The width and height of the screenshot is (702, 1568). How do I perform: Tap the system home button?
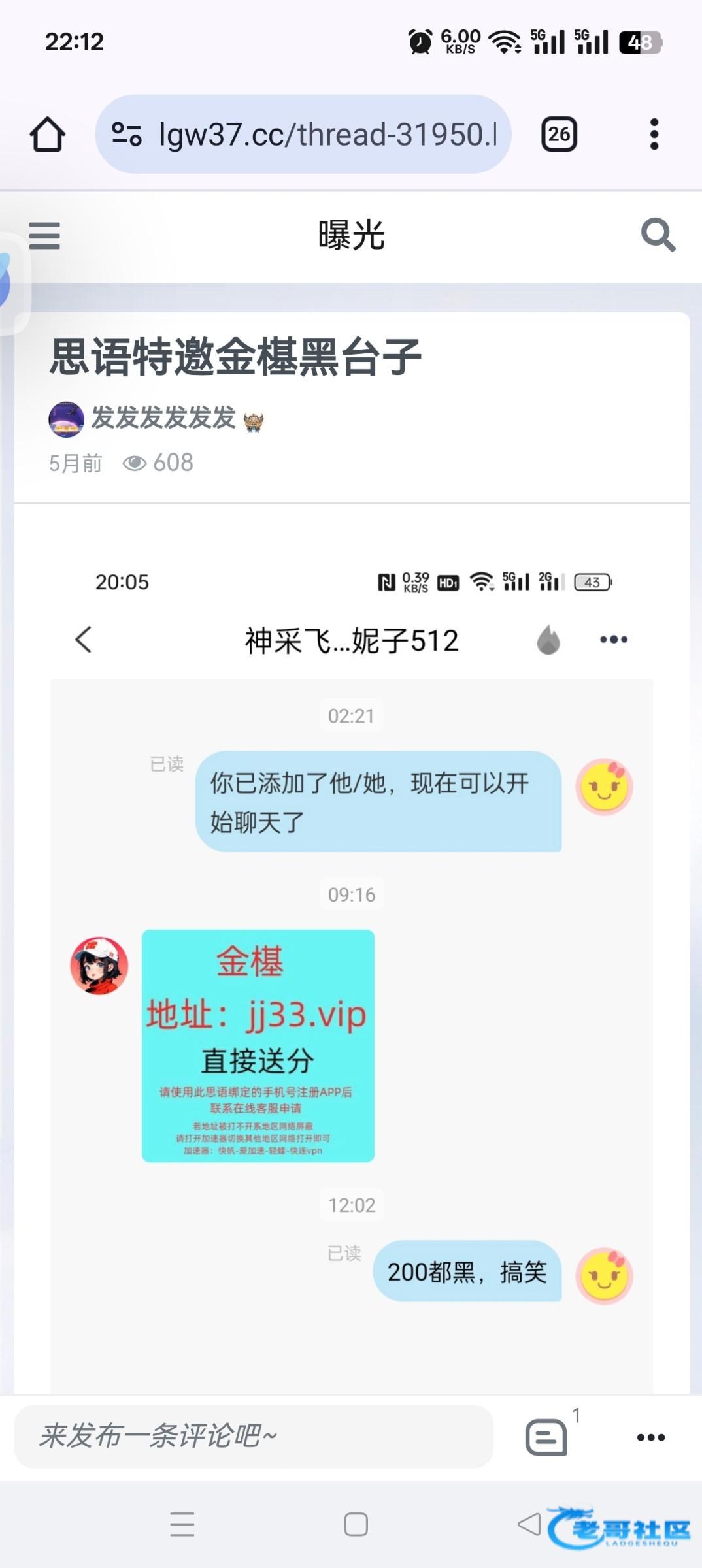356,1525
